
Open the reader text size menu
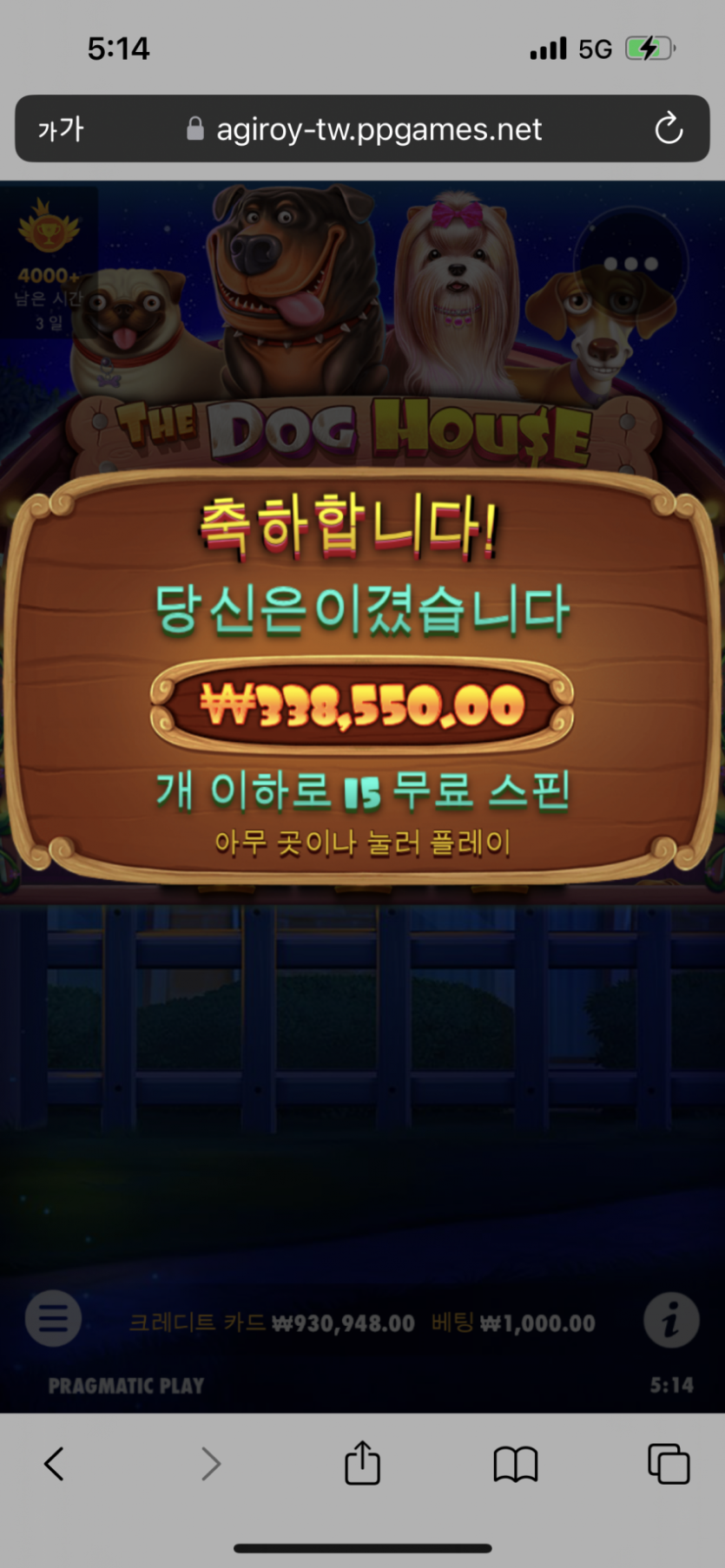tap(61, 129)
